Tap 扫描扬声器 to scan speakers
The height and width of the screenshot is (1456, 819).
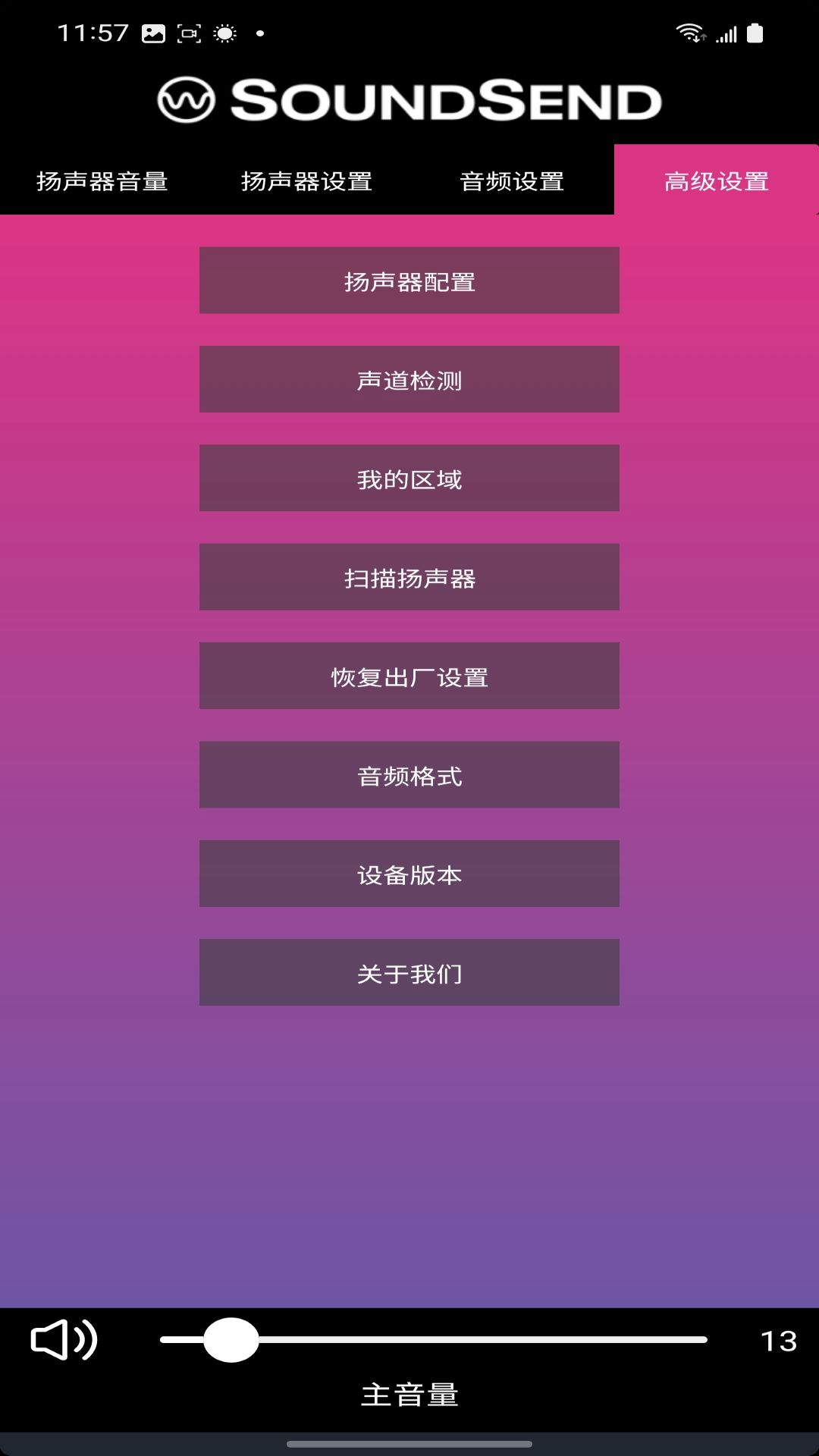409,577
